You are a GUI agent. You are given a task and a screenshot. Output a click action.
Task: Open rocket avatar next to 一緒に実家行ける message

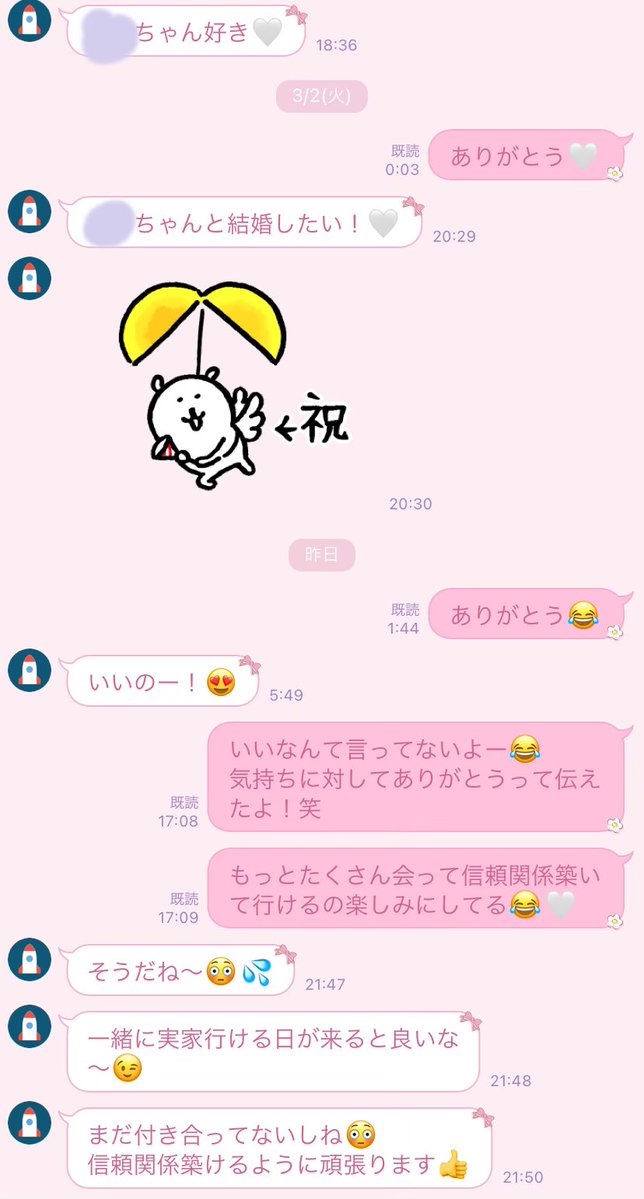point(29,1026)
